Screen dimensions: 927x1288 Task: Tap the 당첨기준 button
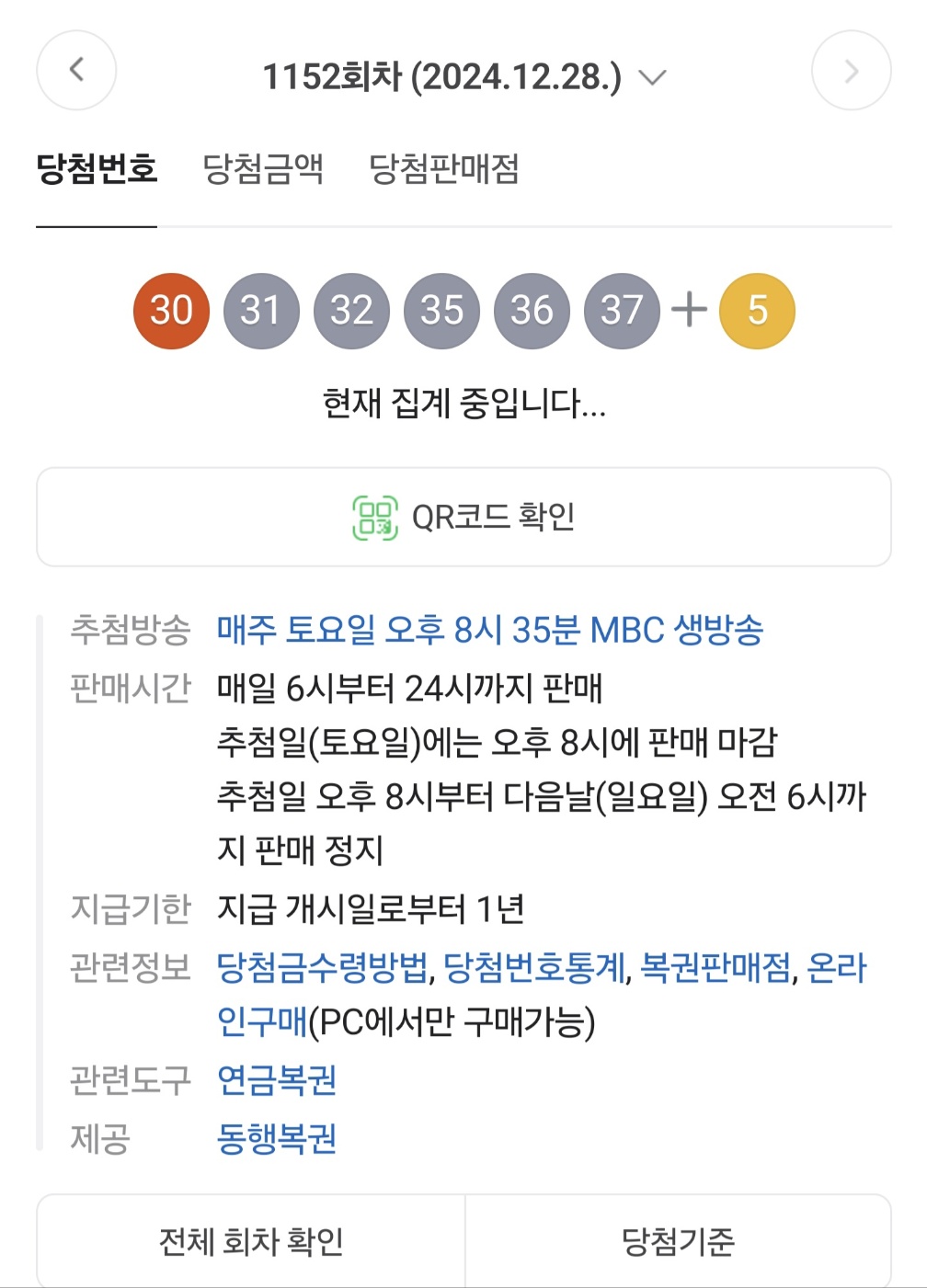pos(678,1241)
